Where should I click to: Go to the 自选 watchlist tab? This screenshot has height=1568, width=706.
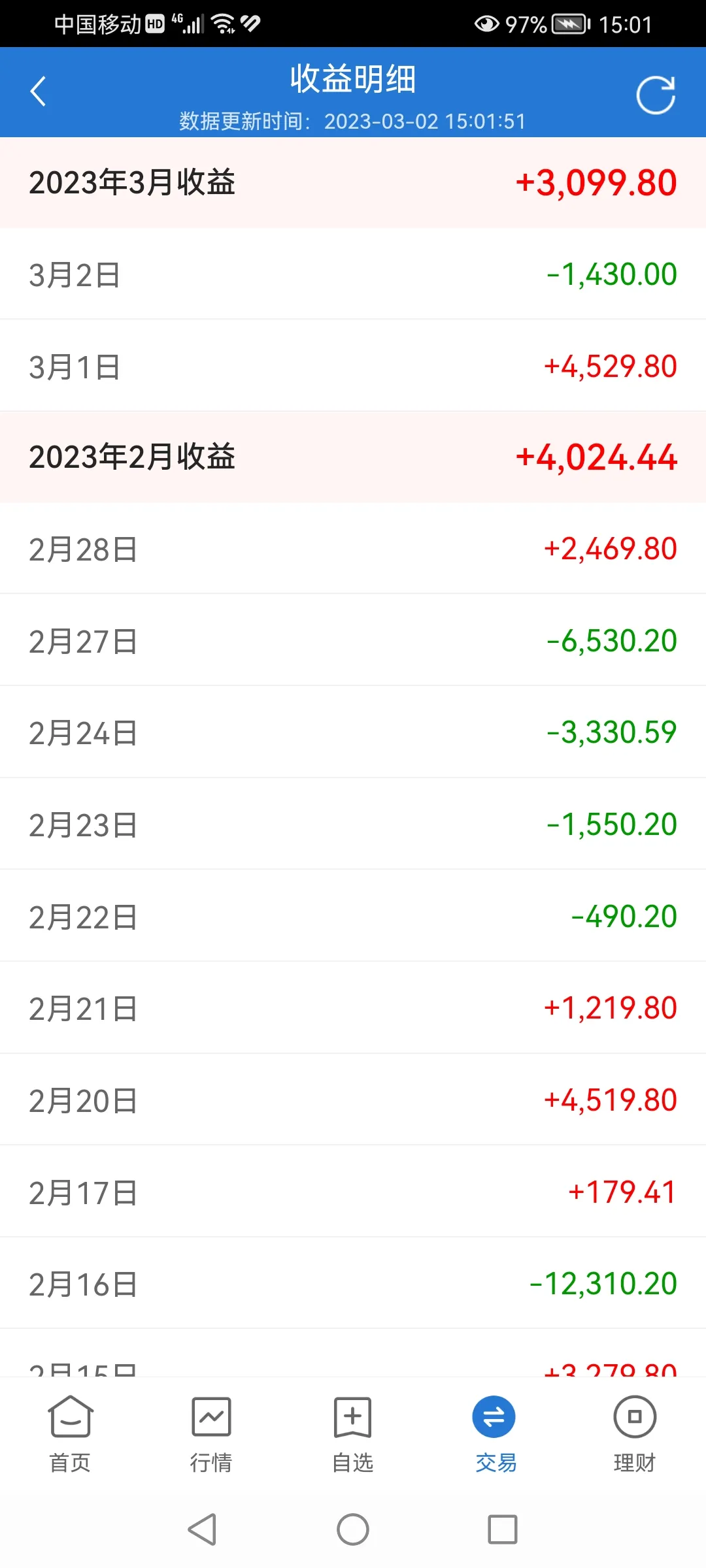point(352,1433)
